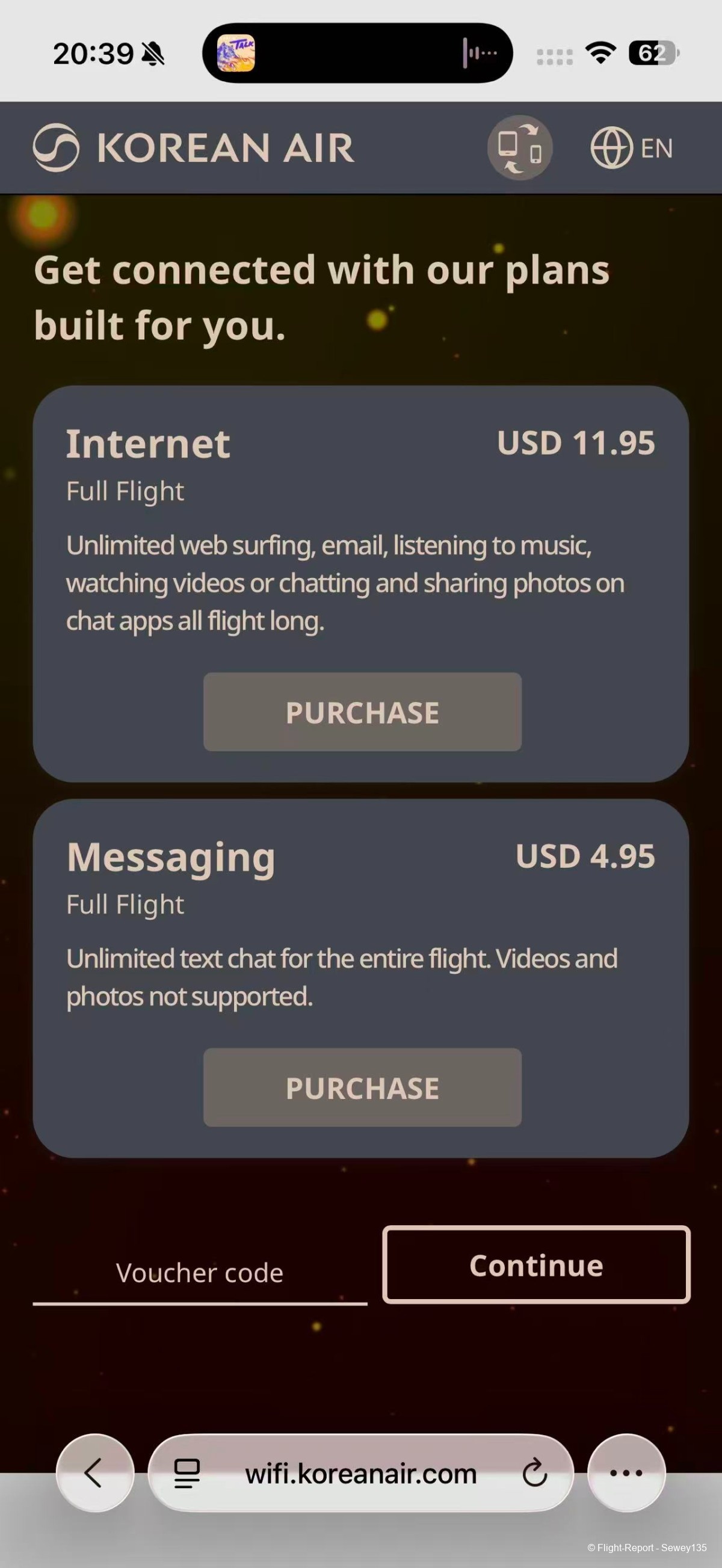Purchase the Messaging full flight plan

pos(362,1087)
